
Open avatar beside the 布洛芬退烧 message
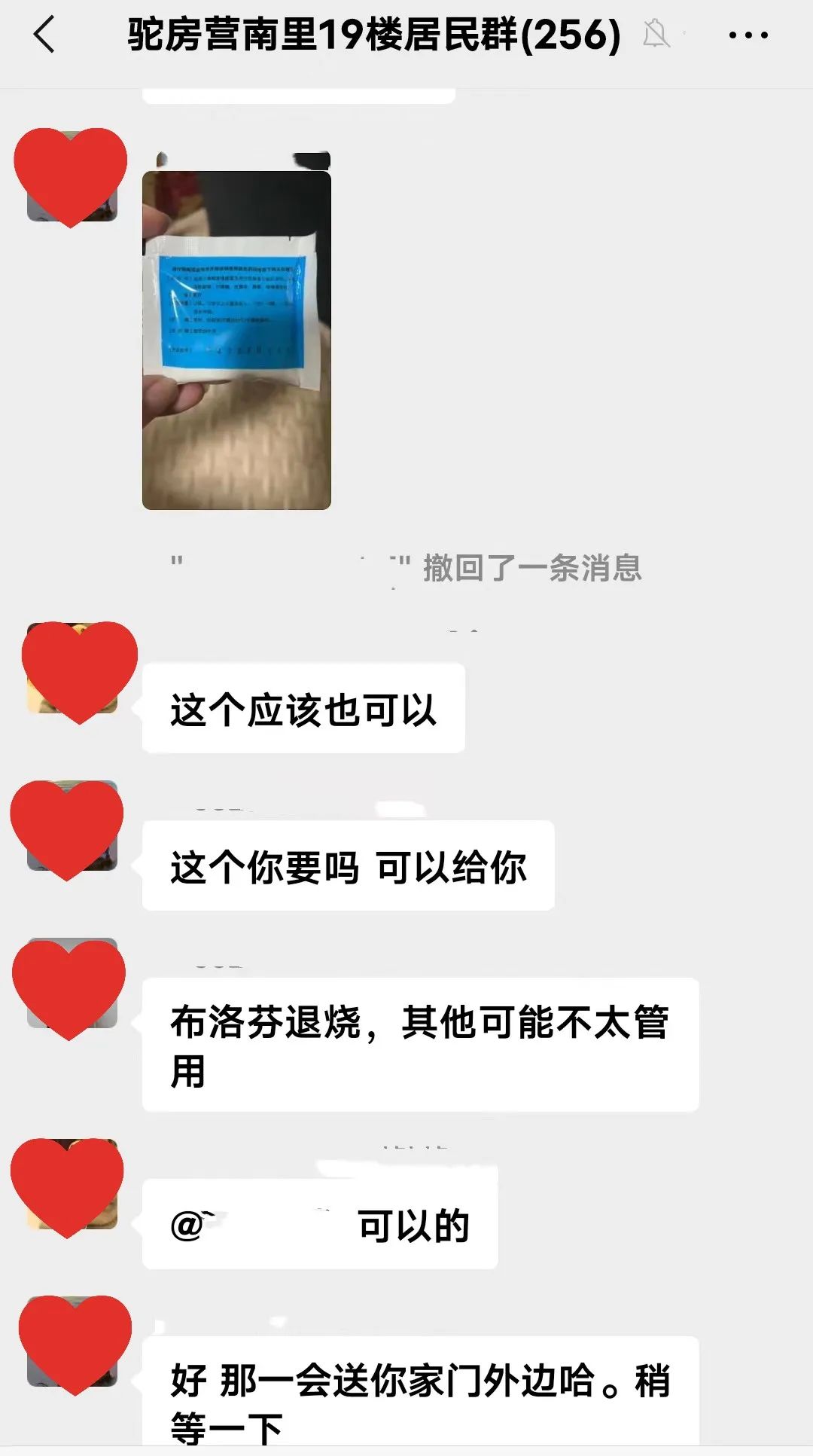(71, 984)
